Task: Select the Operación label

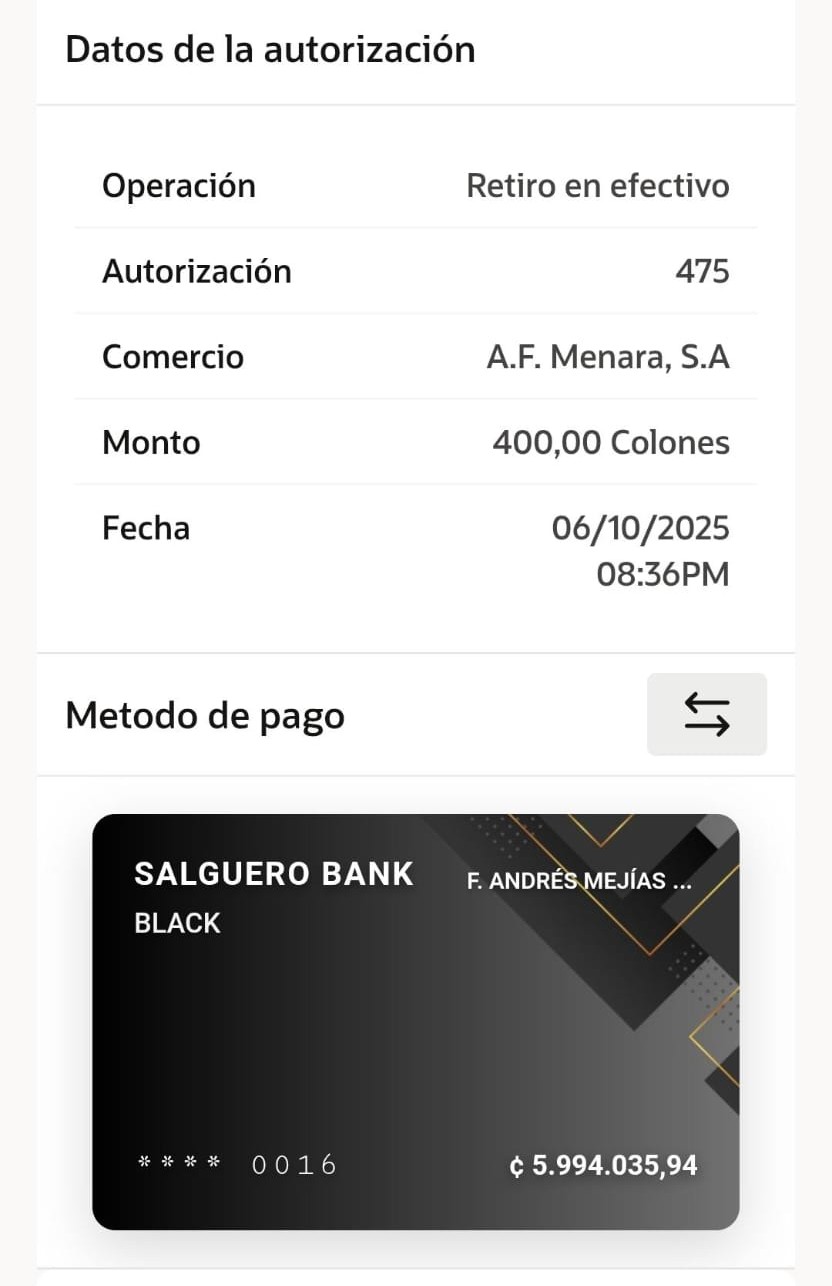Action: (x=178, y=185)
